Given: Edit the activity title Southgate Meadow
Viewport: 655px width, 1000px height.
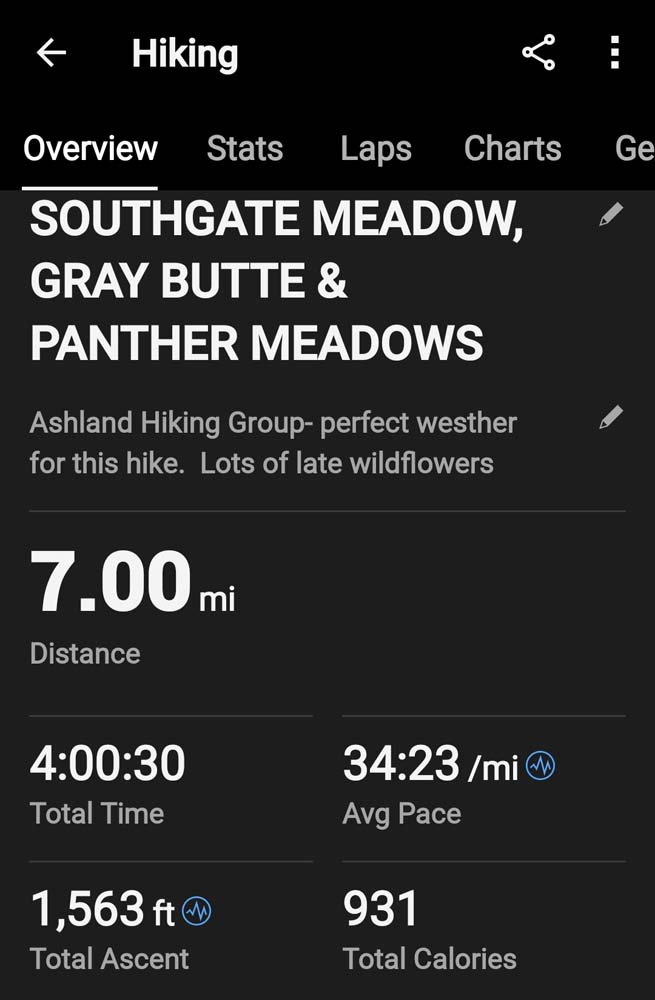Looking at the screenshot, I should 611,214.
